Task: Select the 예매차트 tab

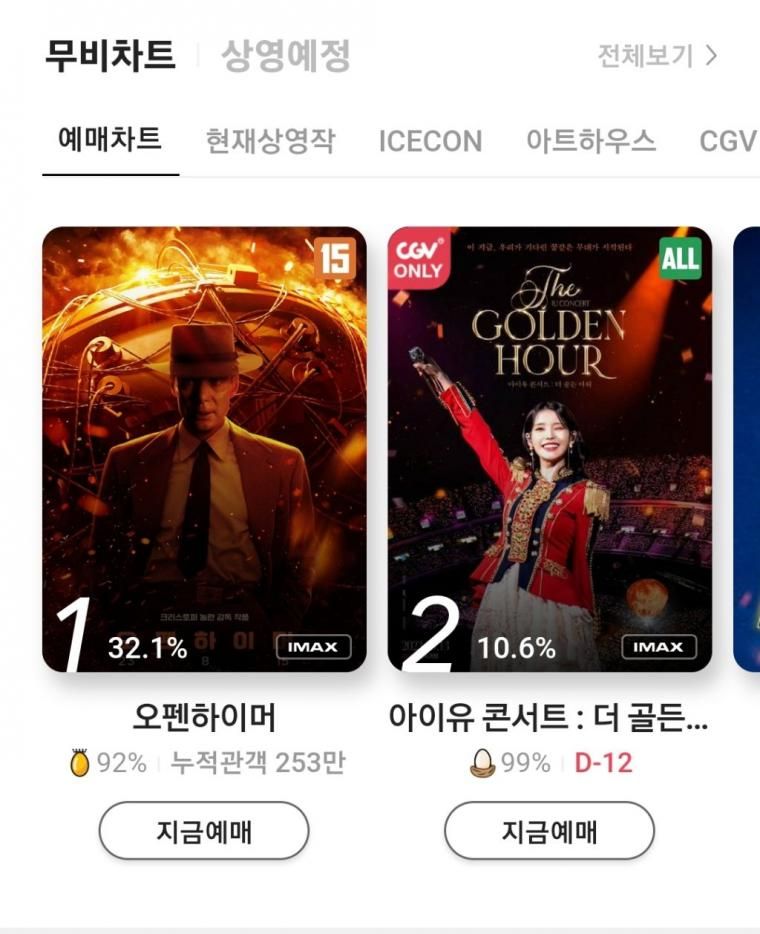Action: click(110, 140)
